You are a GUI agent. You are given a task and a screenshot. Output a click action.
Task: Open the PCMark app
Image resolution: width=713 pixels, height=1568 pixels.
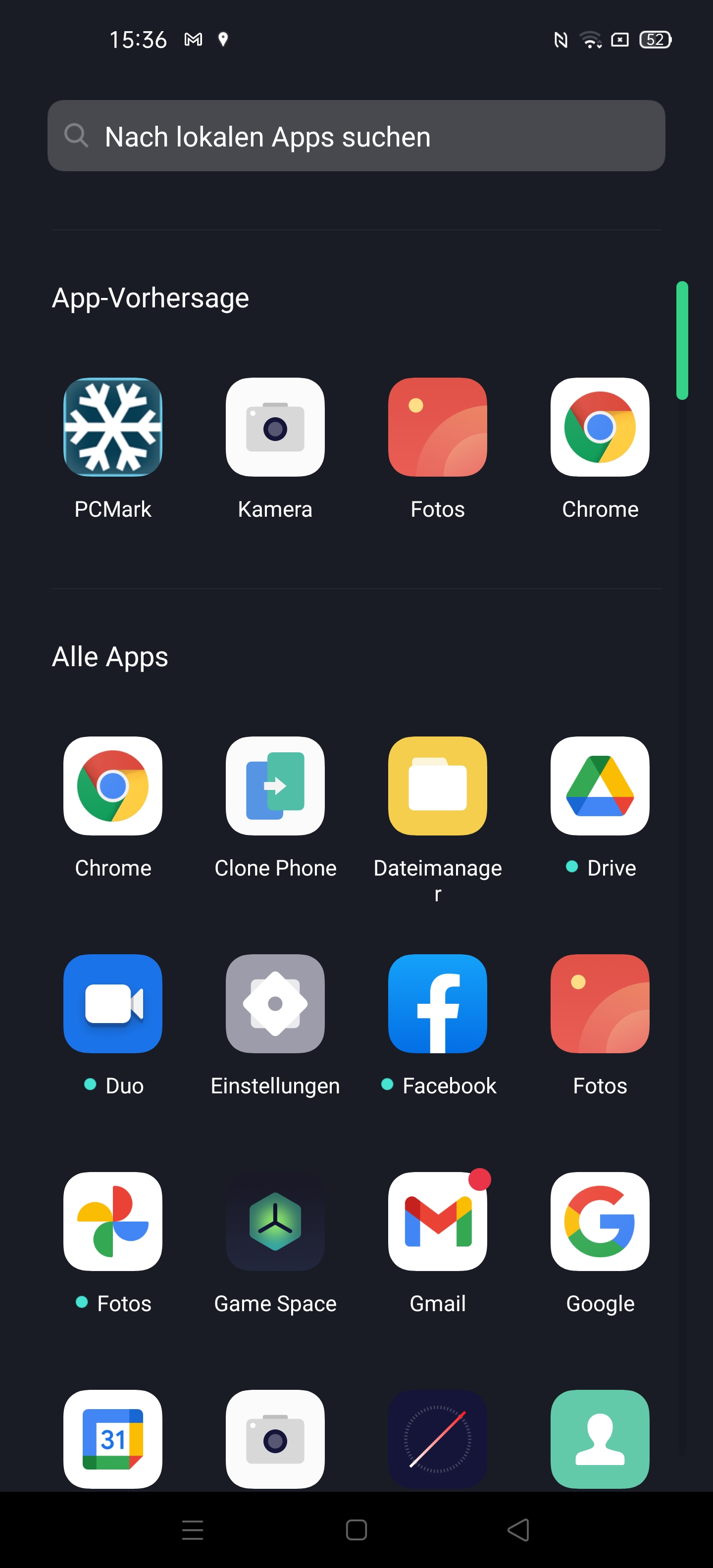point(112,427)
